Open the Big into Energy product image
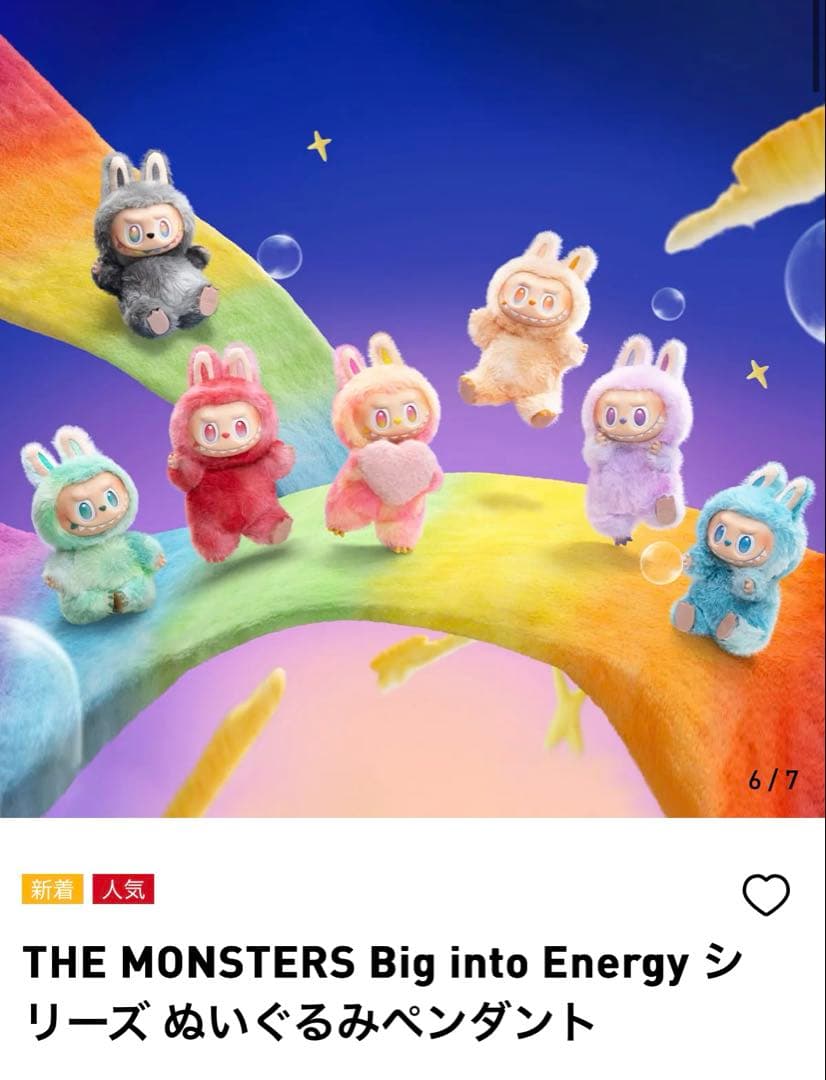 (x=413, y=410)
